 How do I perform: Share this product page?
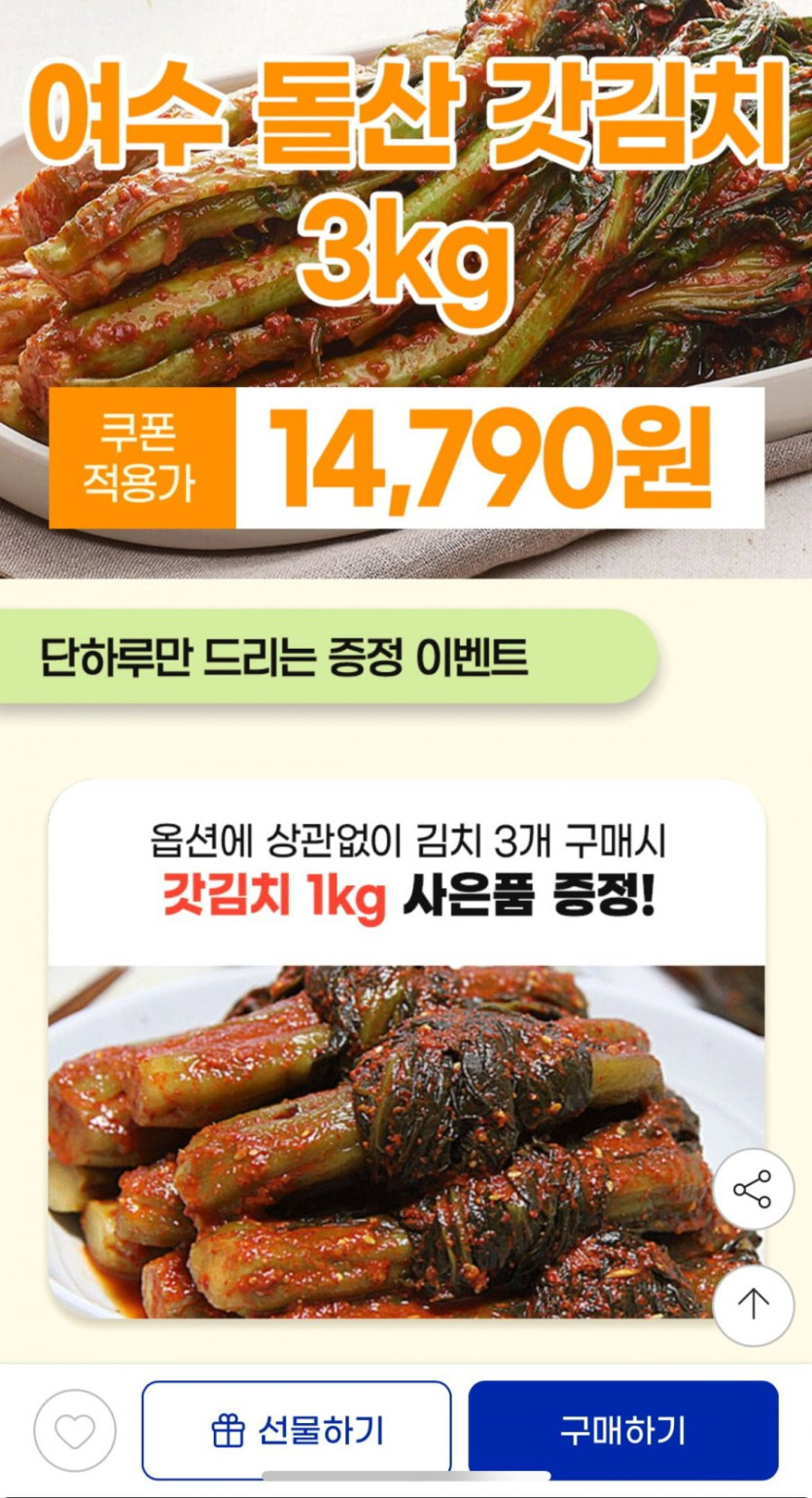pos(753,1189)
